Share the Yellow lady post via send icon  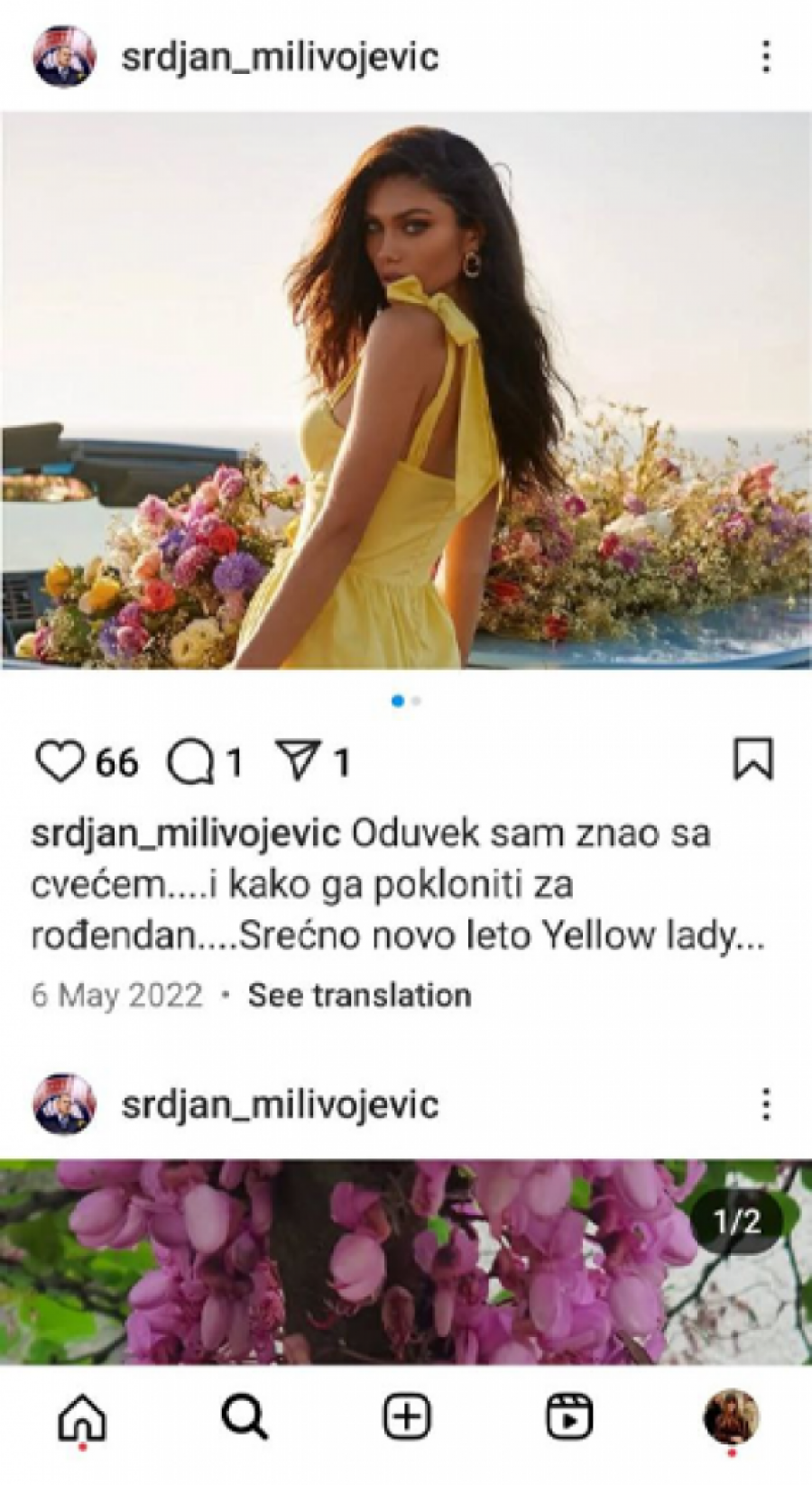coord(298,761)
